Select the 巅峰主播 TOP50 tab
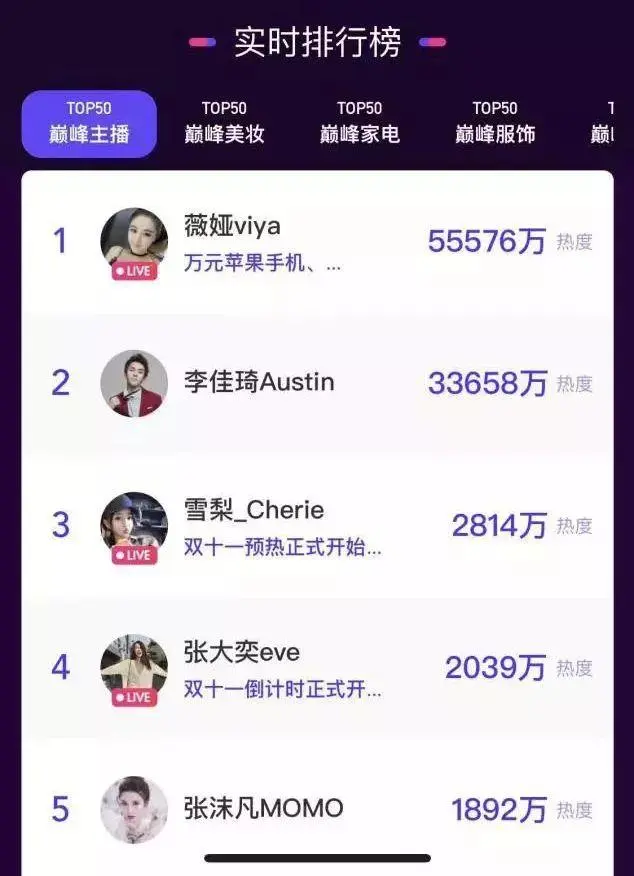The image size is (634, 876). click(89, 123)
